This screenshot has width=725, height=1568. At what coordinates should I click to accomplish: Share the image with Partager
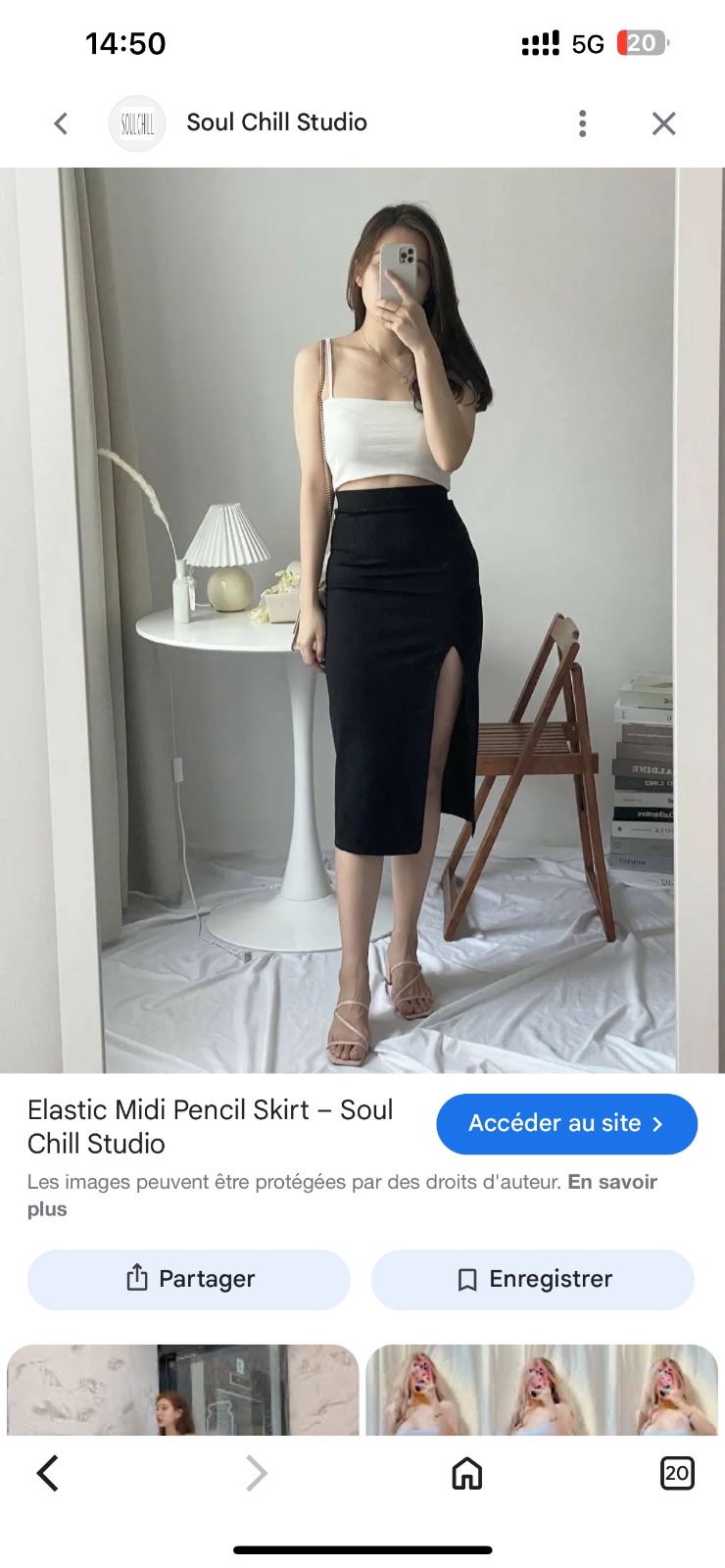[189, 1279]
